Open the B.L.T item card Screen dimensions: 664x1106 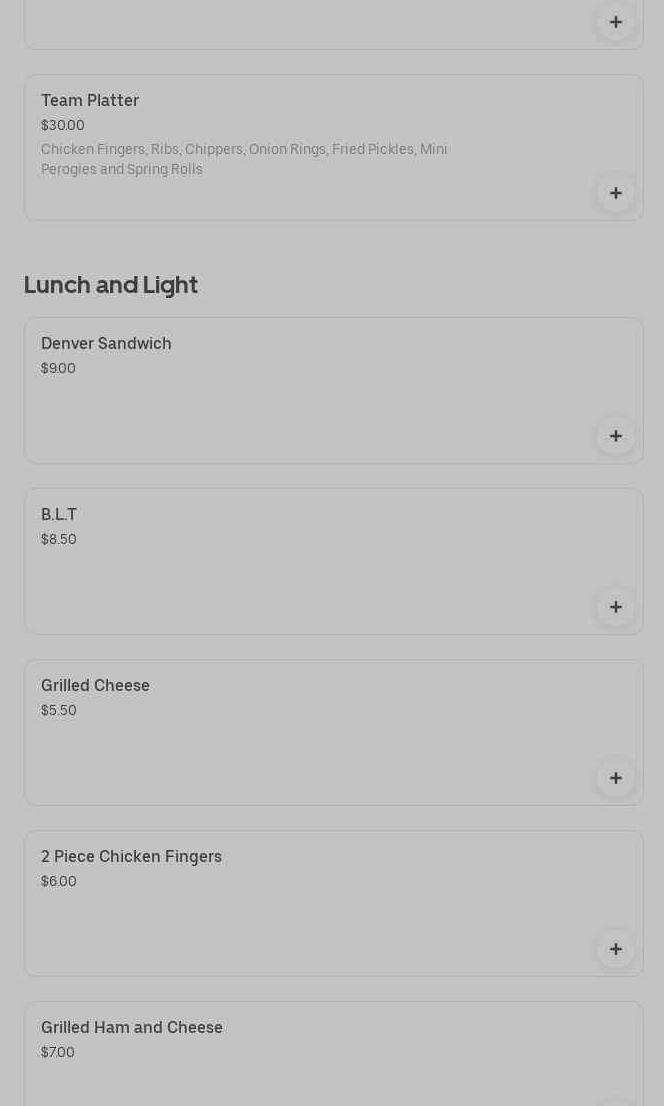pos(59,515)
